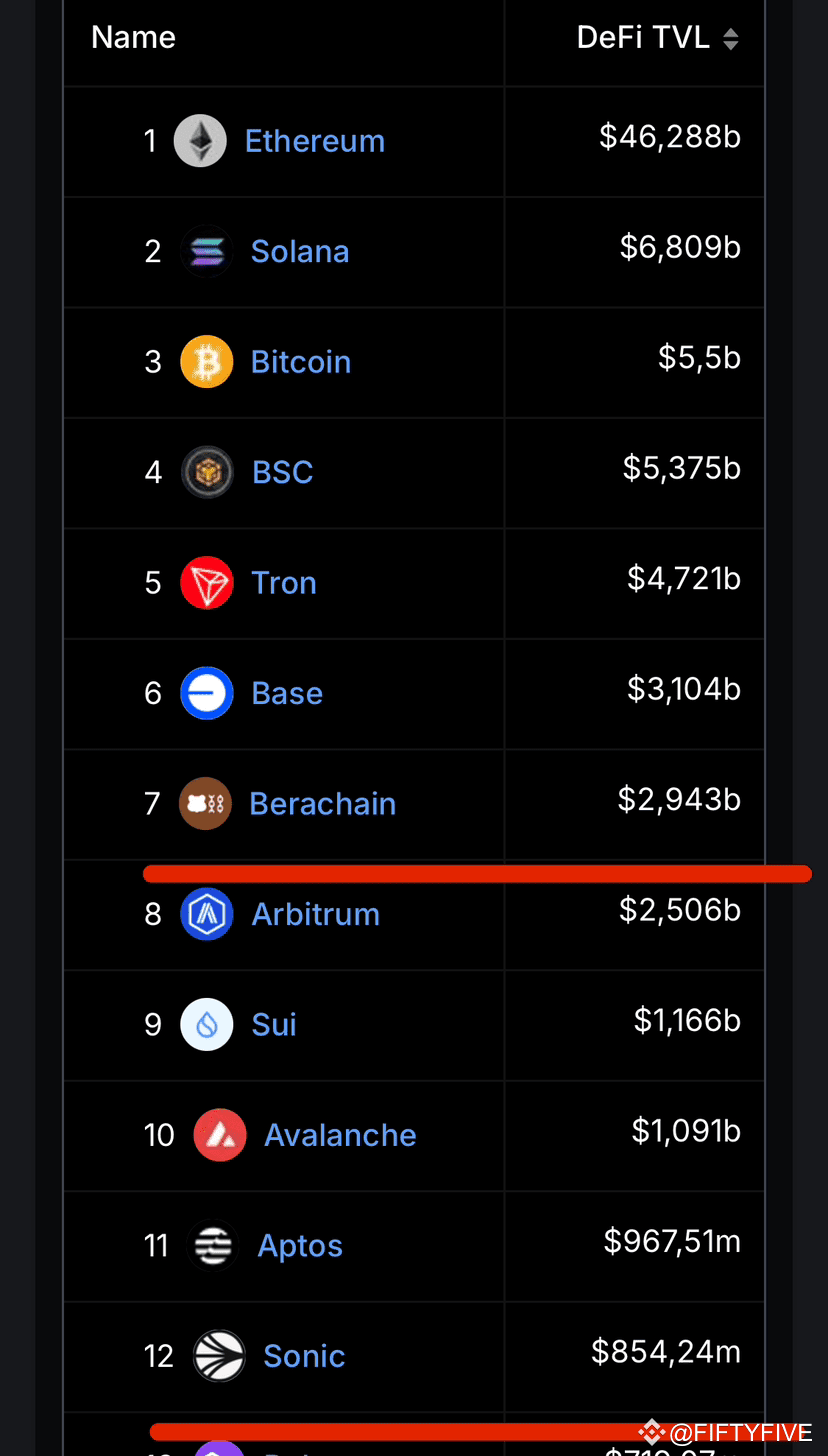Click the Base blue circle icon

coord(206,692)
